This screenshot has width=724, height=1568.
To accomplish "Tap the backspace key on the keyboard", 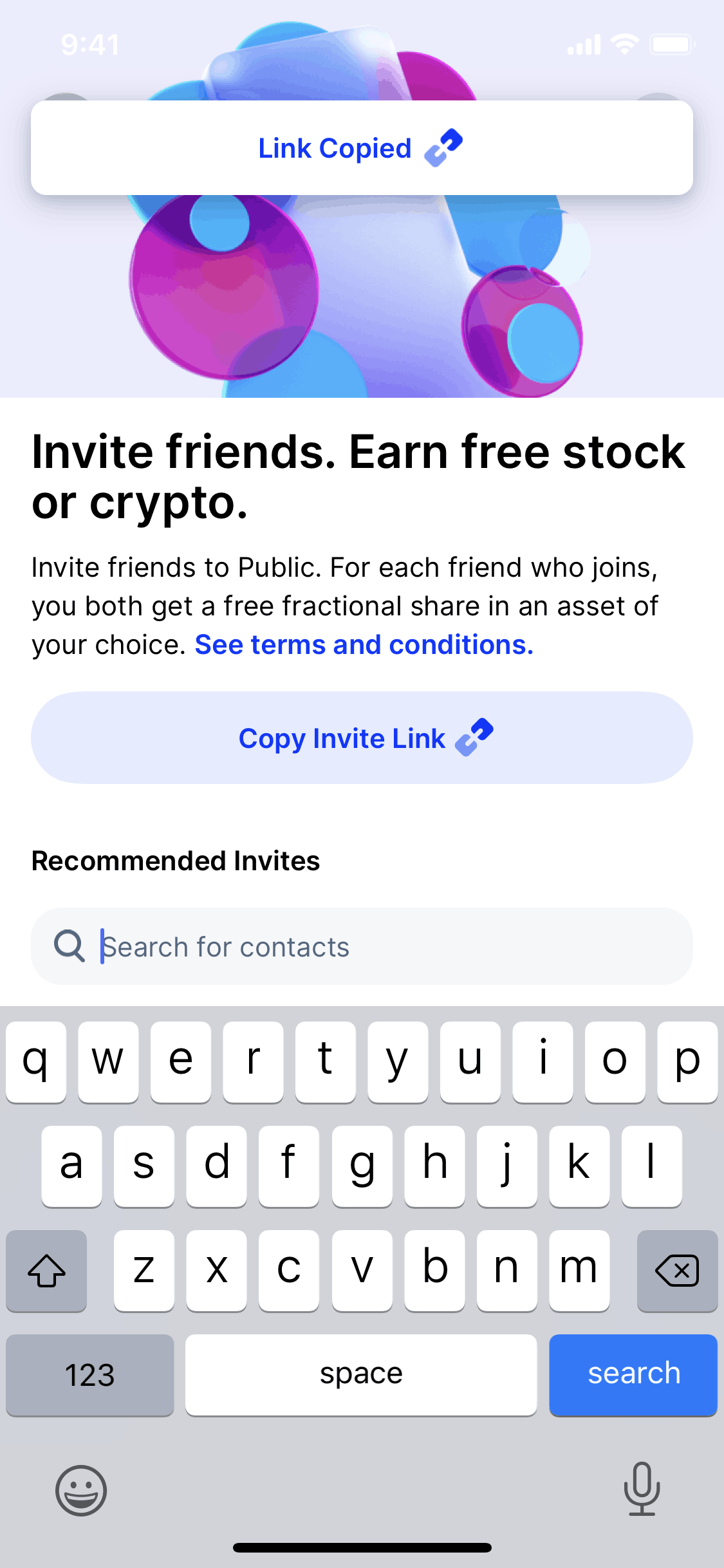I will [677, 1269].
